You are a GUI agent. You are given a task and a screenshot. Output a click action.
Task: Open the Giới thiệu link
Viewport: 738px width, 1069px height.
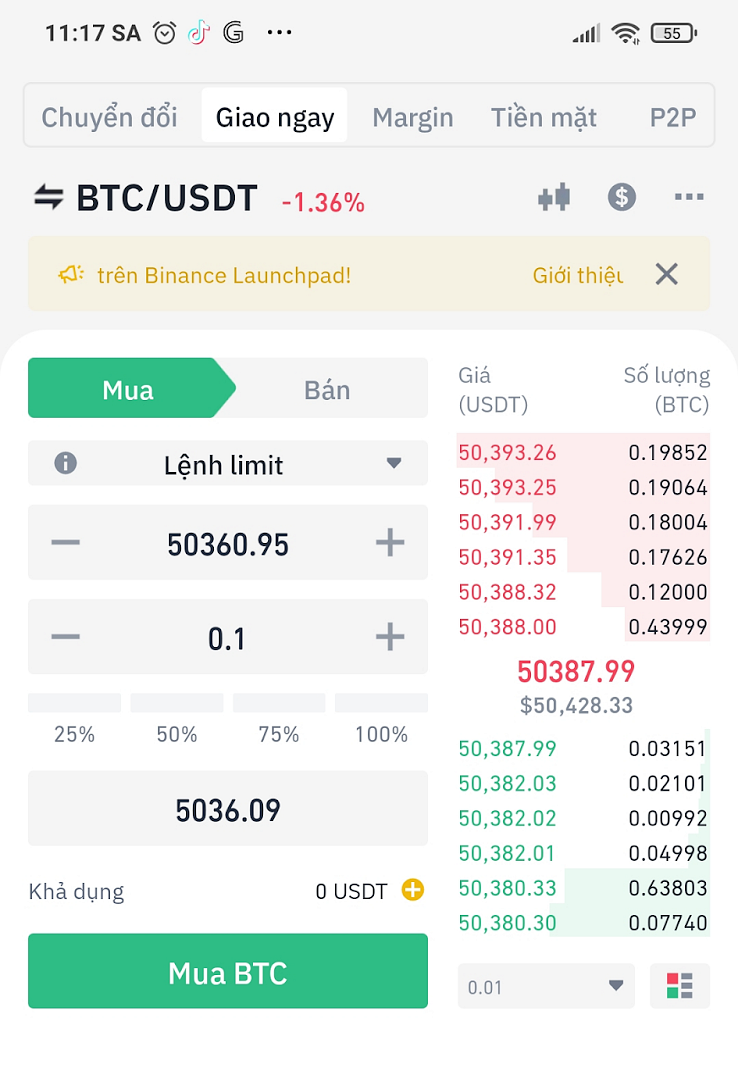(578, 275)
